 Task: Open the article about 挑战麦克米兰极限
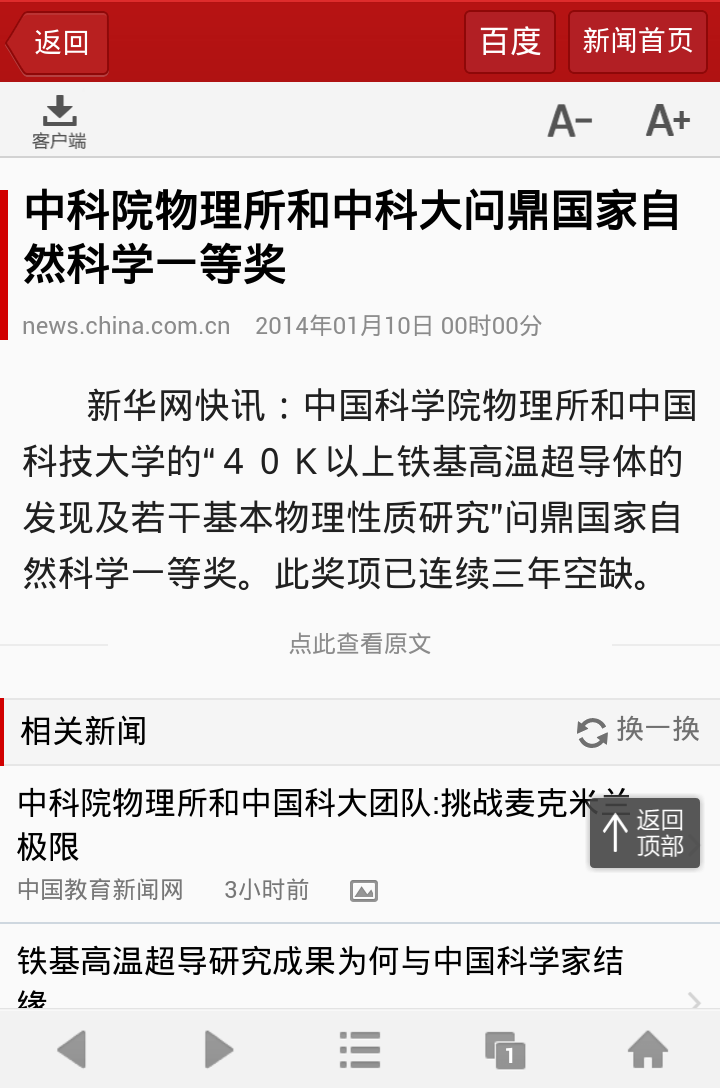pyautogui.click(x=300, y=825)
